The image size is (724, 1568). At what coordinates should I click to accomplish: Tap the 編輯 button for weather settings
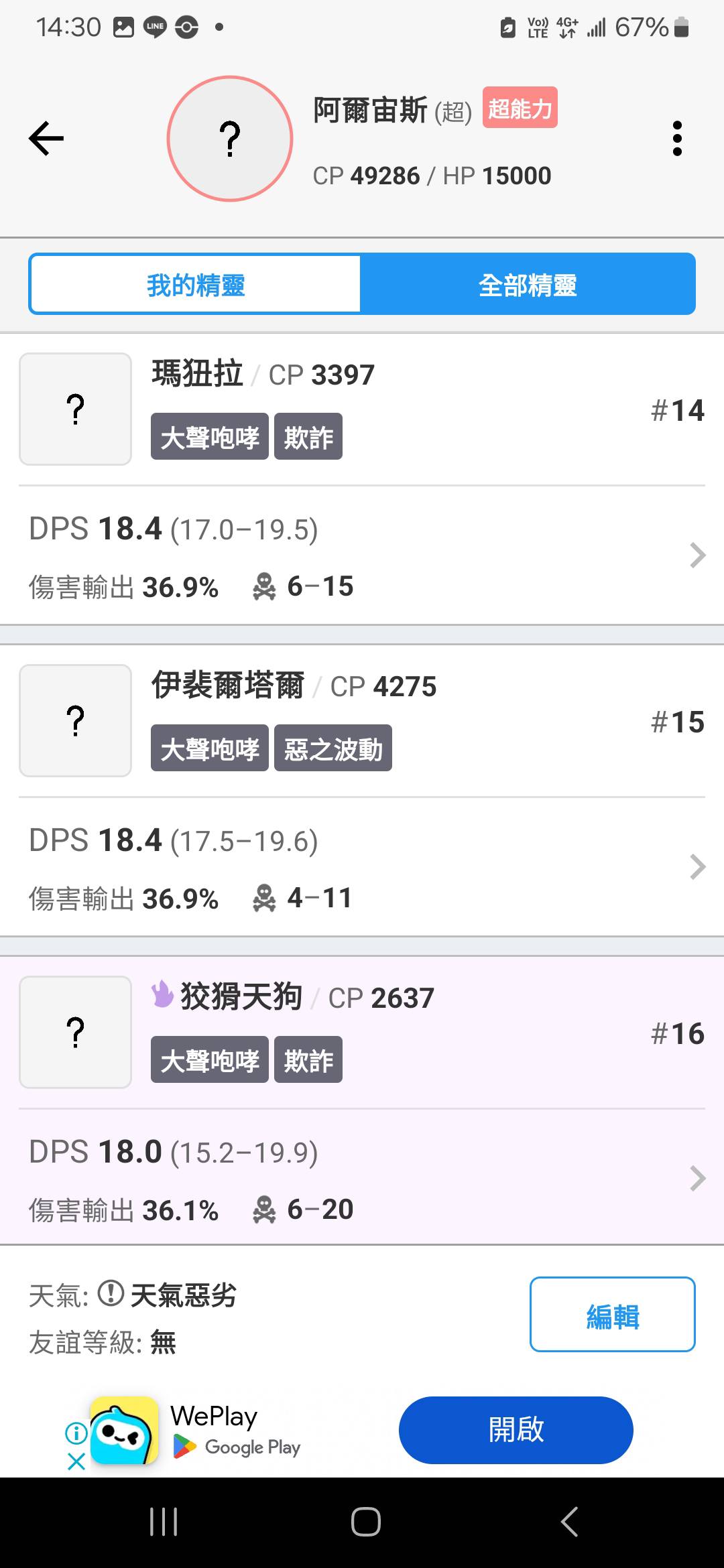[x=612, y=1315]
